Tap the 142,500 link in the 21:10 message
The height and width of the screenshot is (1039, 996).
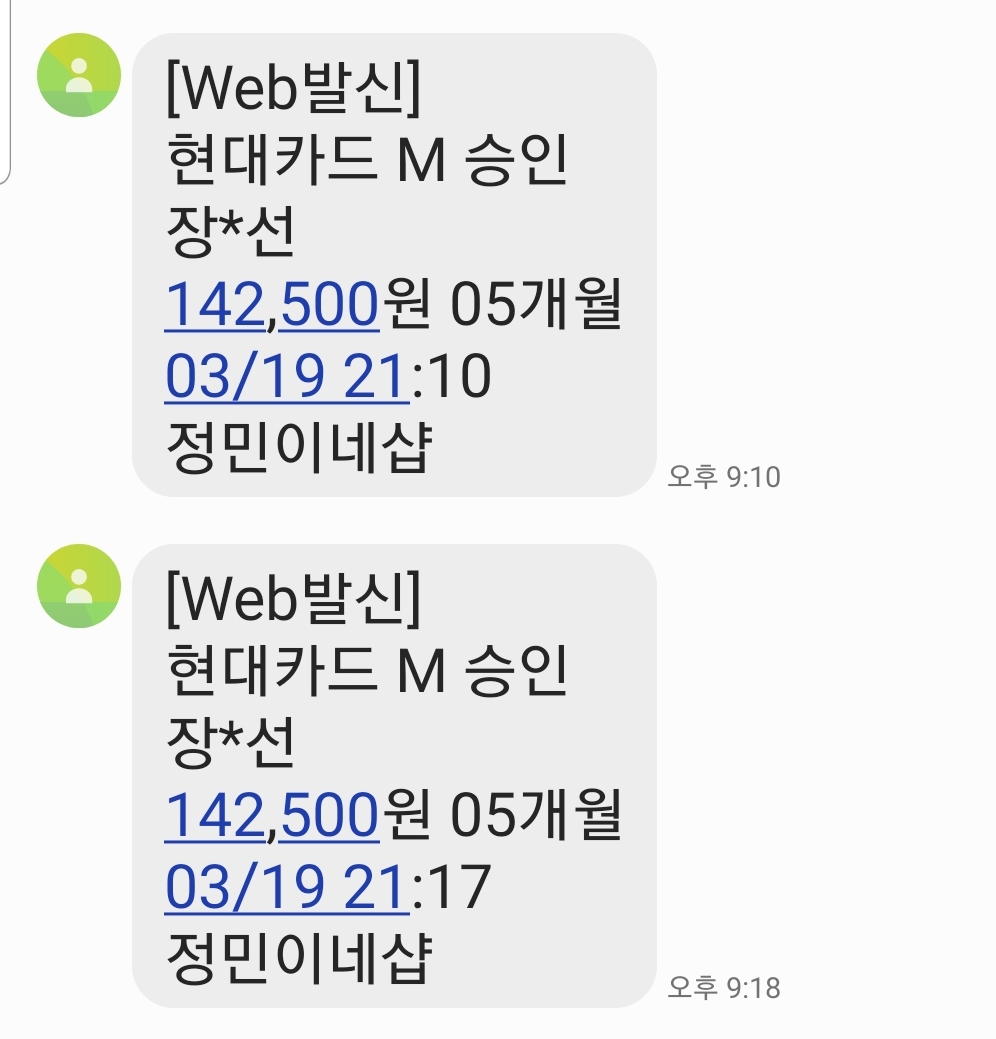[x=271, y=304]
